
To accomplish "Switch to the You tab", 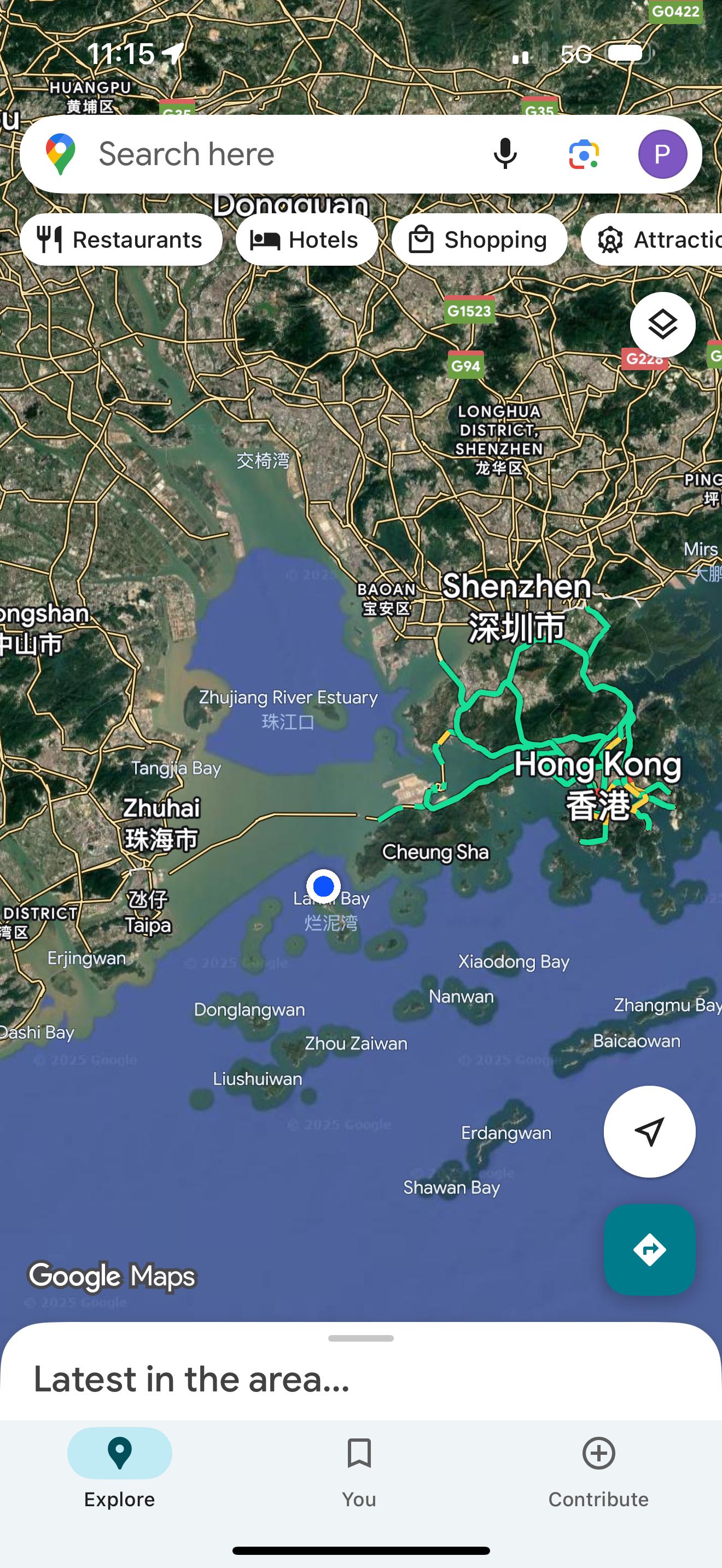I will click(x=359, y=1468).
